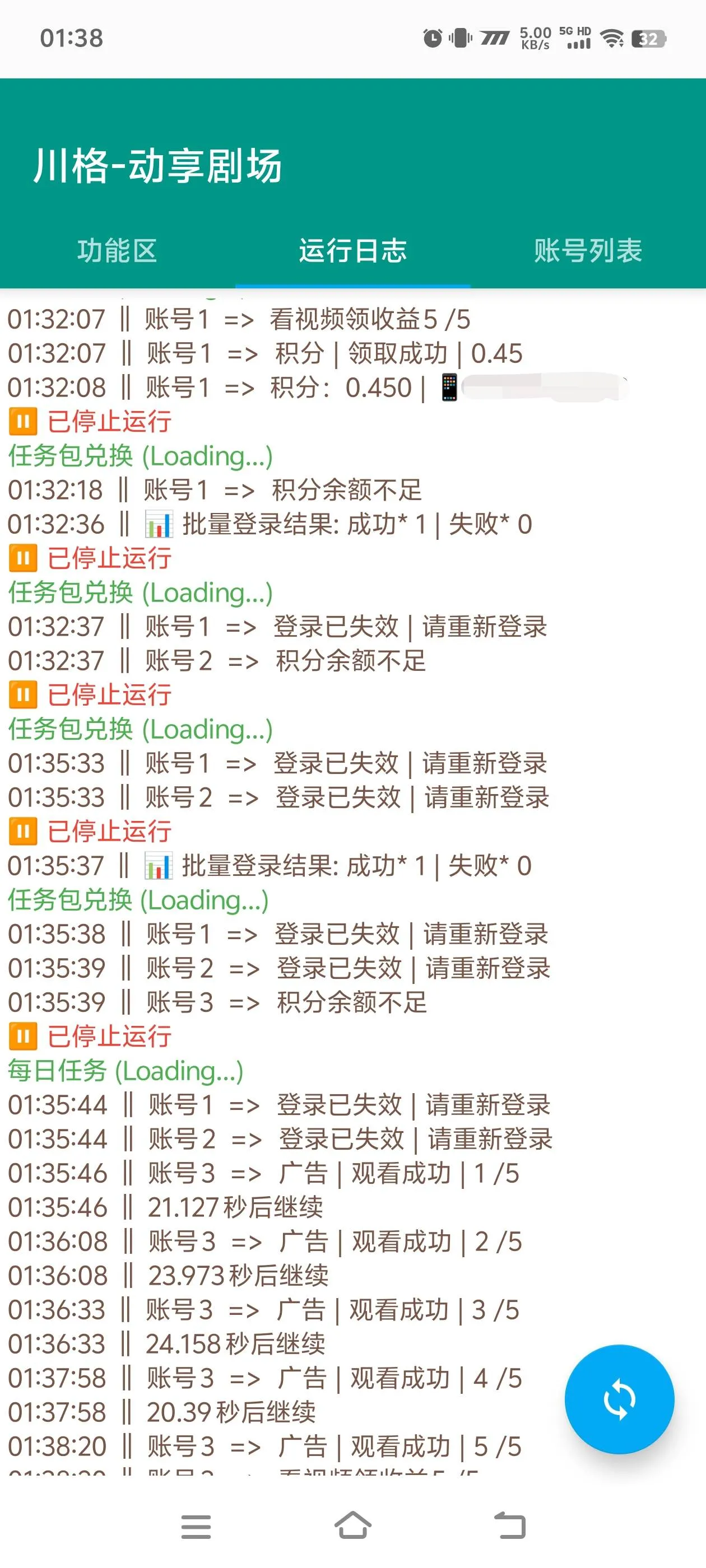The height and width of the screenshot is (1568, 706).
Task: Click the 每日任务 Loading status text
Action: tap(125, 1070)
